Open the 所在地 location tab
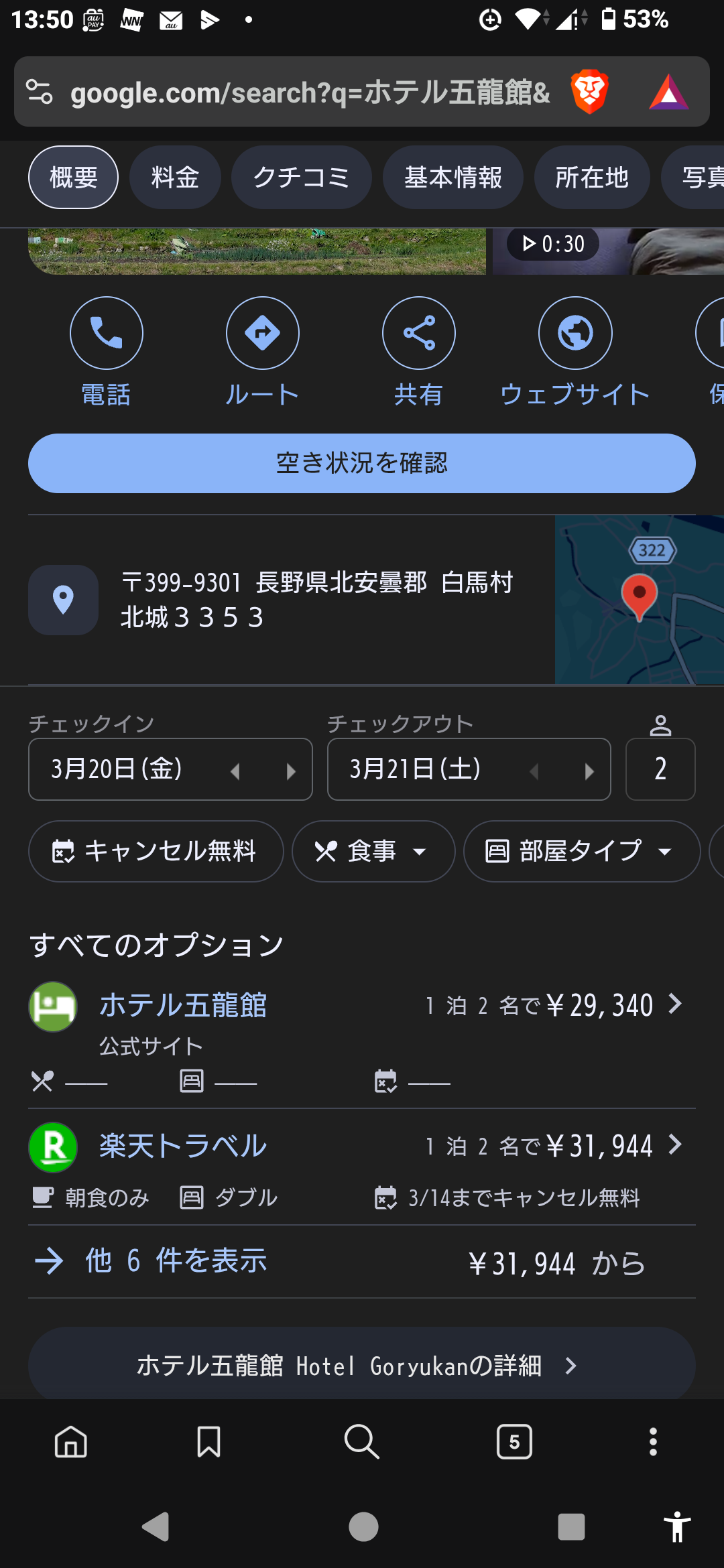This screenshot has width=724, height=1568. (591, 178)
